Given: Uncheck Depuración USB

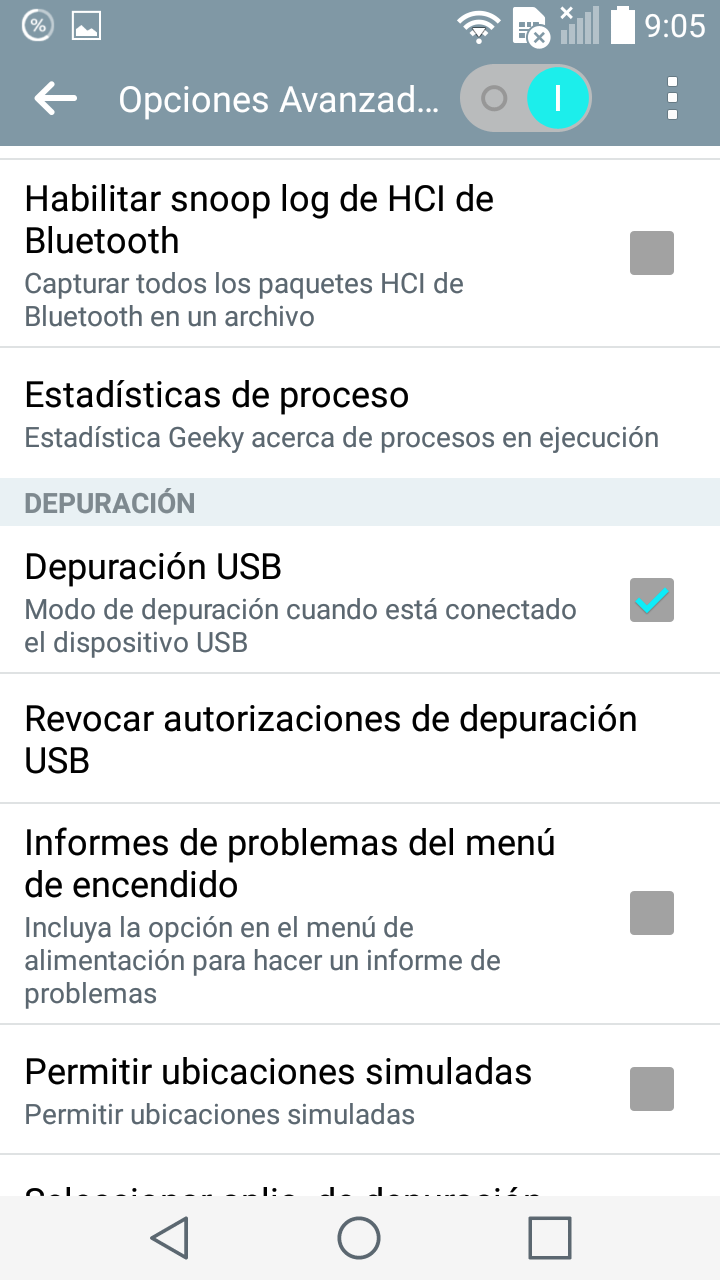Looking at the screenshot, I should [x=651, y=600].
